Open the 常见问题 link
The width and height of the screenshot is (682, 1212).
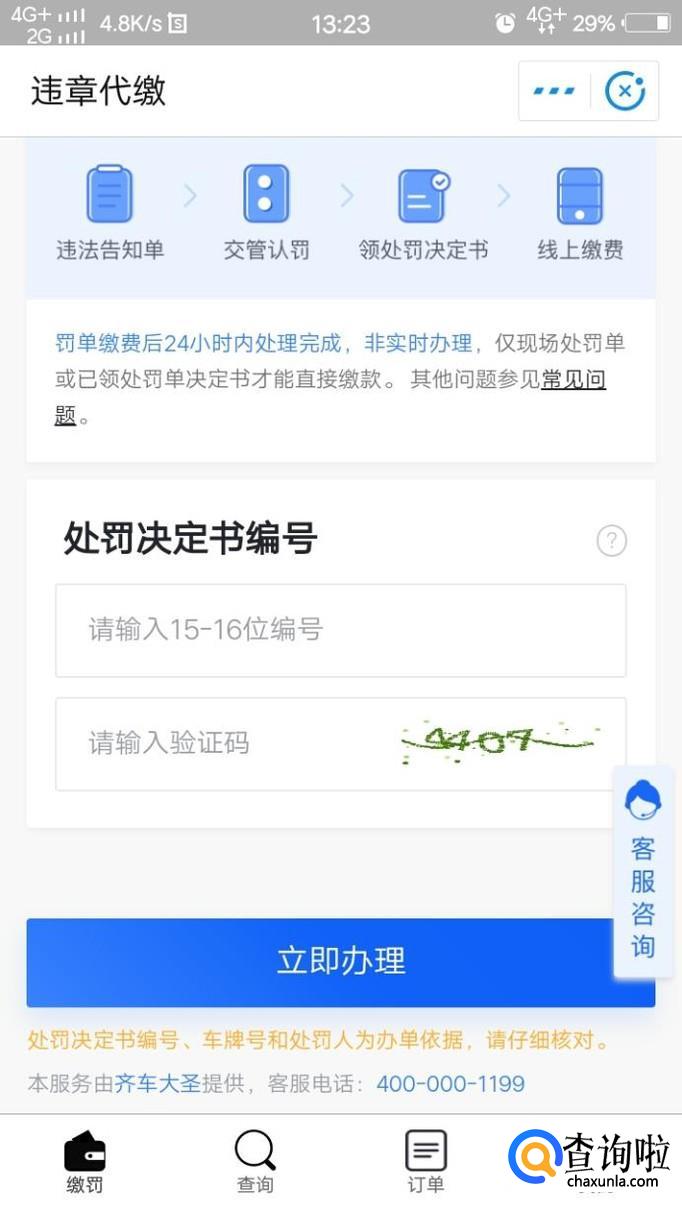573,381
